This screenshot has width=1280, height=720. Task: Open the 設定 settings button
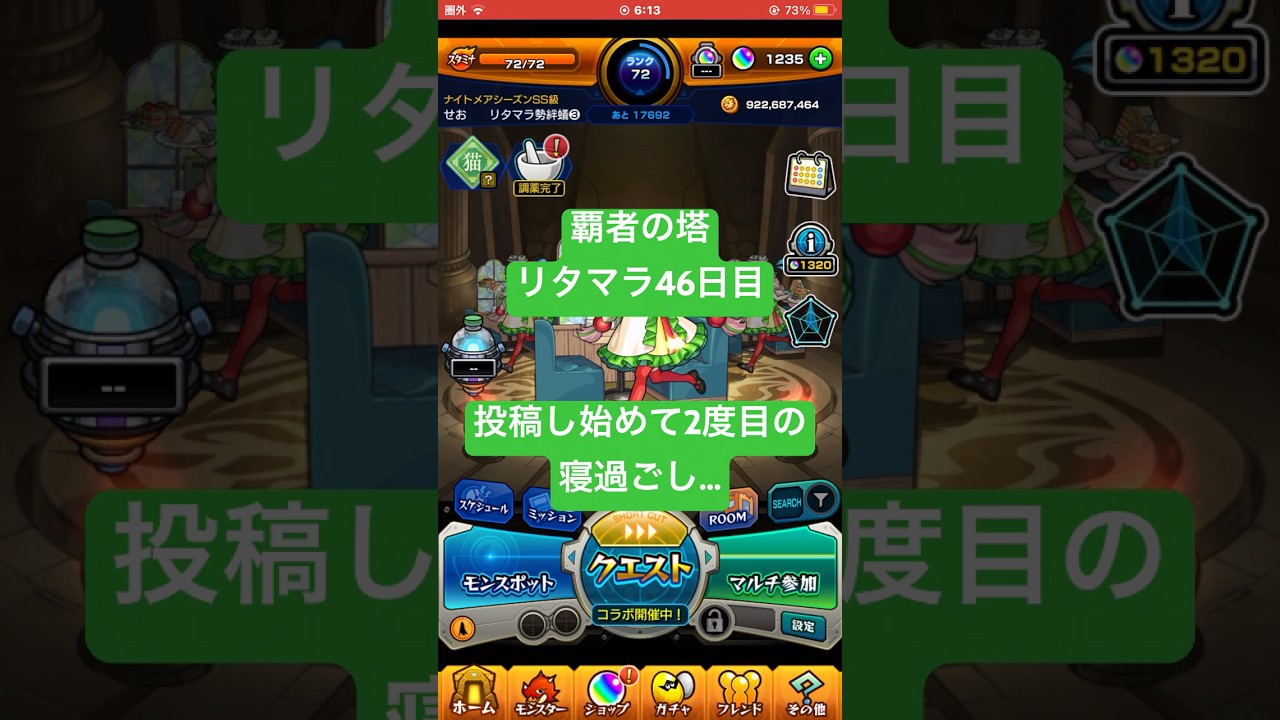(x=804, y=626)
